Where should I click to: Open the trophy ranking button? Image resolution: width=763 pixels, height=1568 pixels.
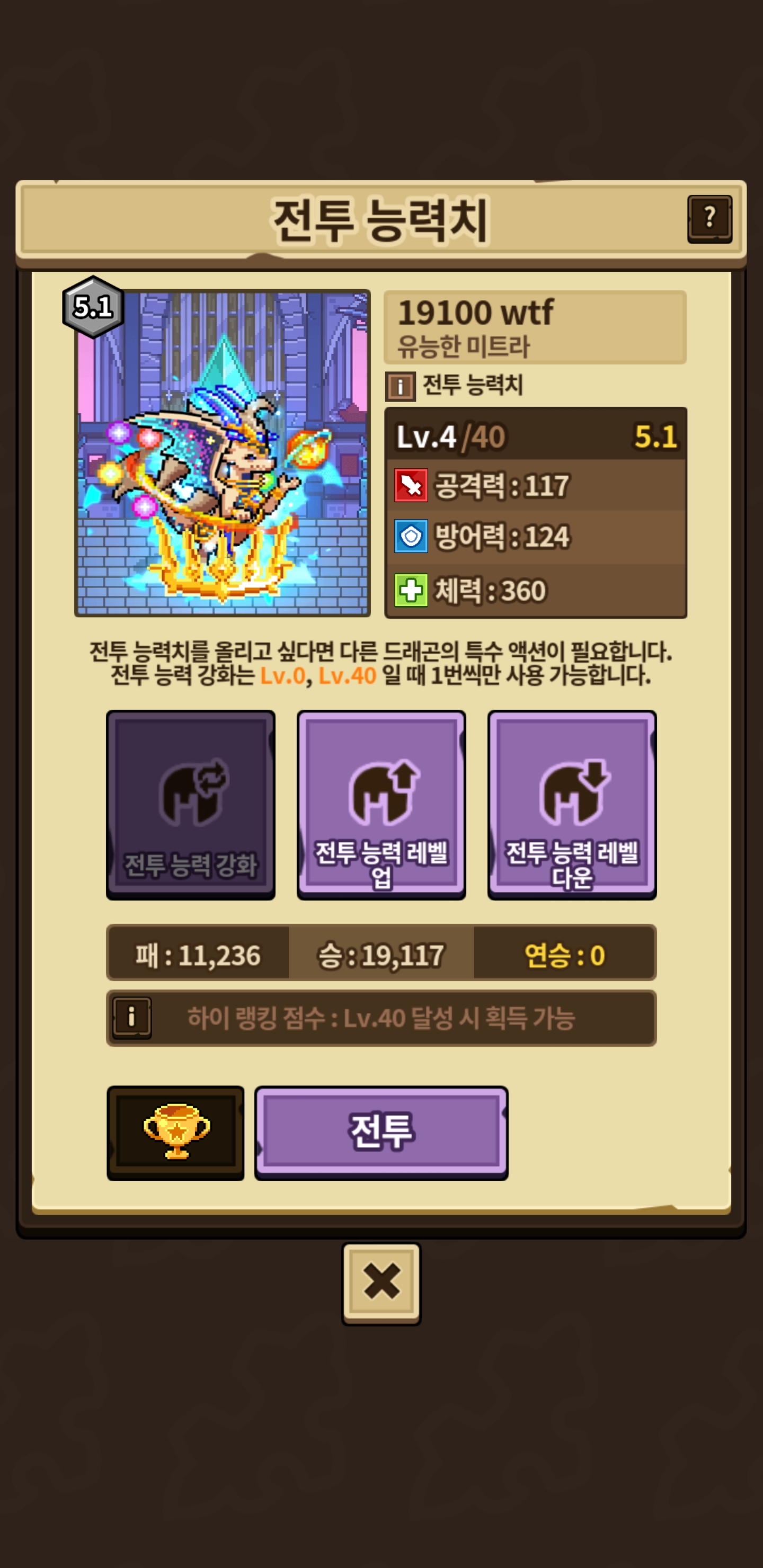(x=176, y=1133)
